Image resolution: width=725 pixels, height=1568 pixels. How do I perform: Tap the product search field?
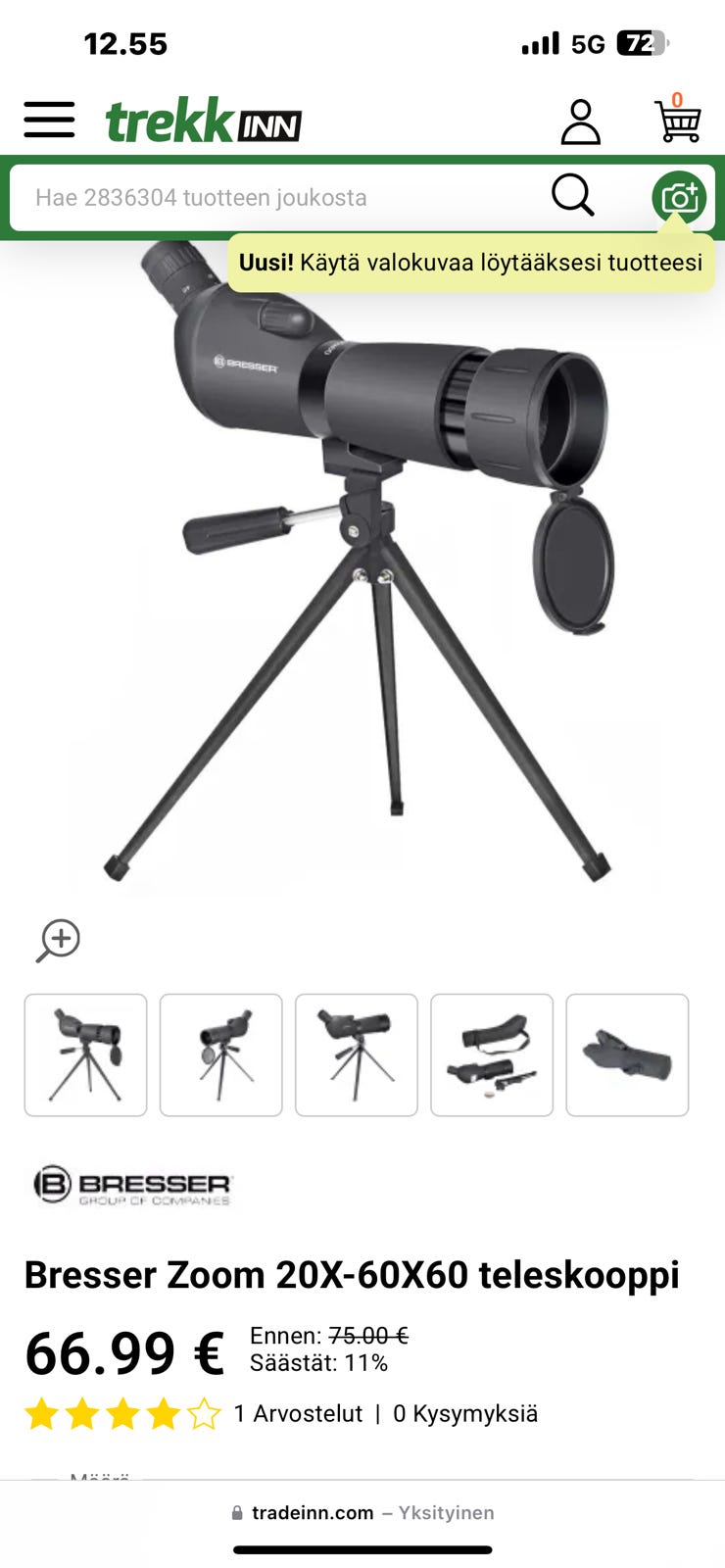tap(274, 198)
